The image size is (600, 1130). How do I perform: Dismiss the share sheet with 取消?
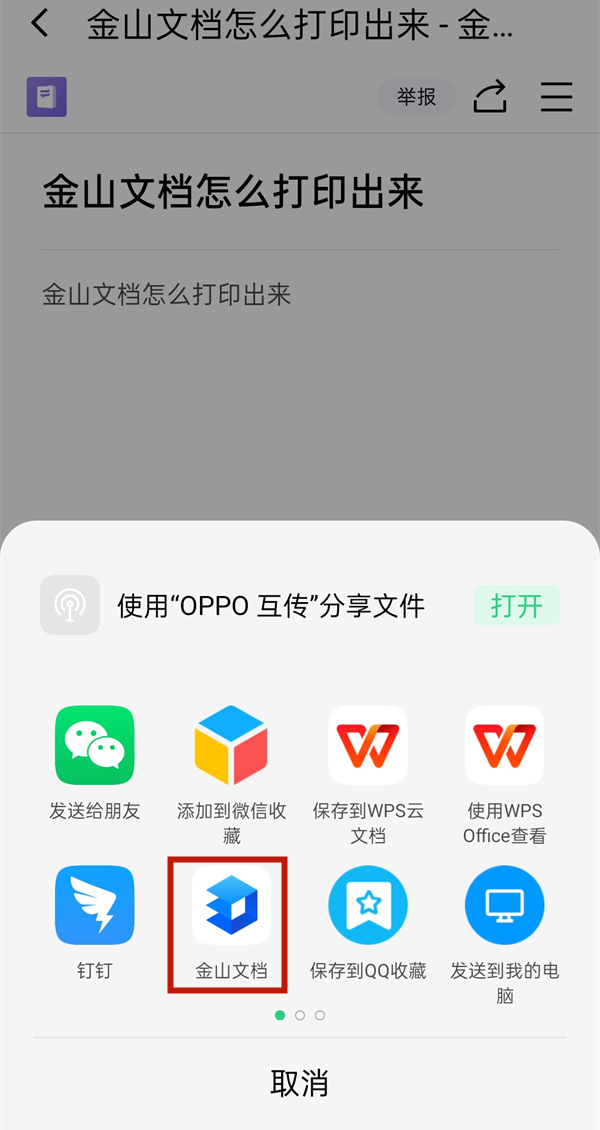(x=300, y=1083)
